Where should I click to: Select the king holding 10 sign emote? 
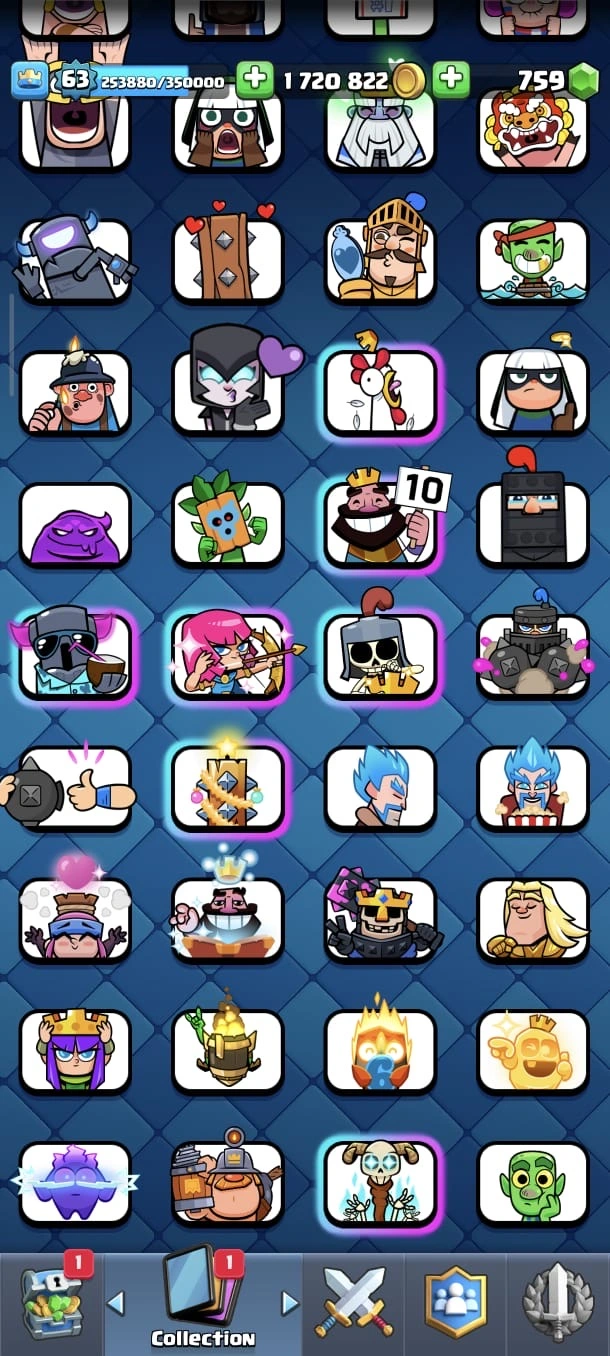pos(380,523)
